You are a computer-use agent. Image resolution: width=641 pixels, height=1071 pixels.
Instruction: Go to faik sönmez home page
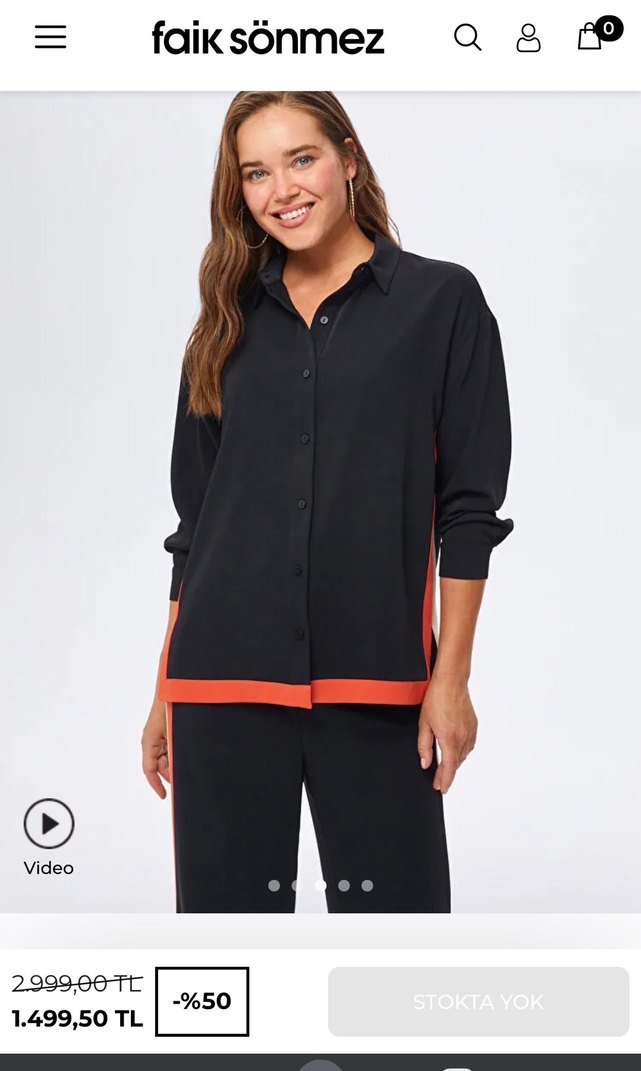click(x=268, y=39)
